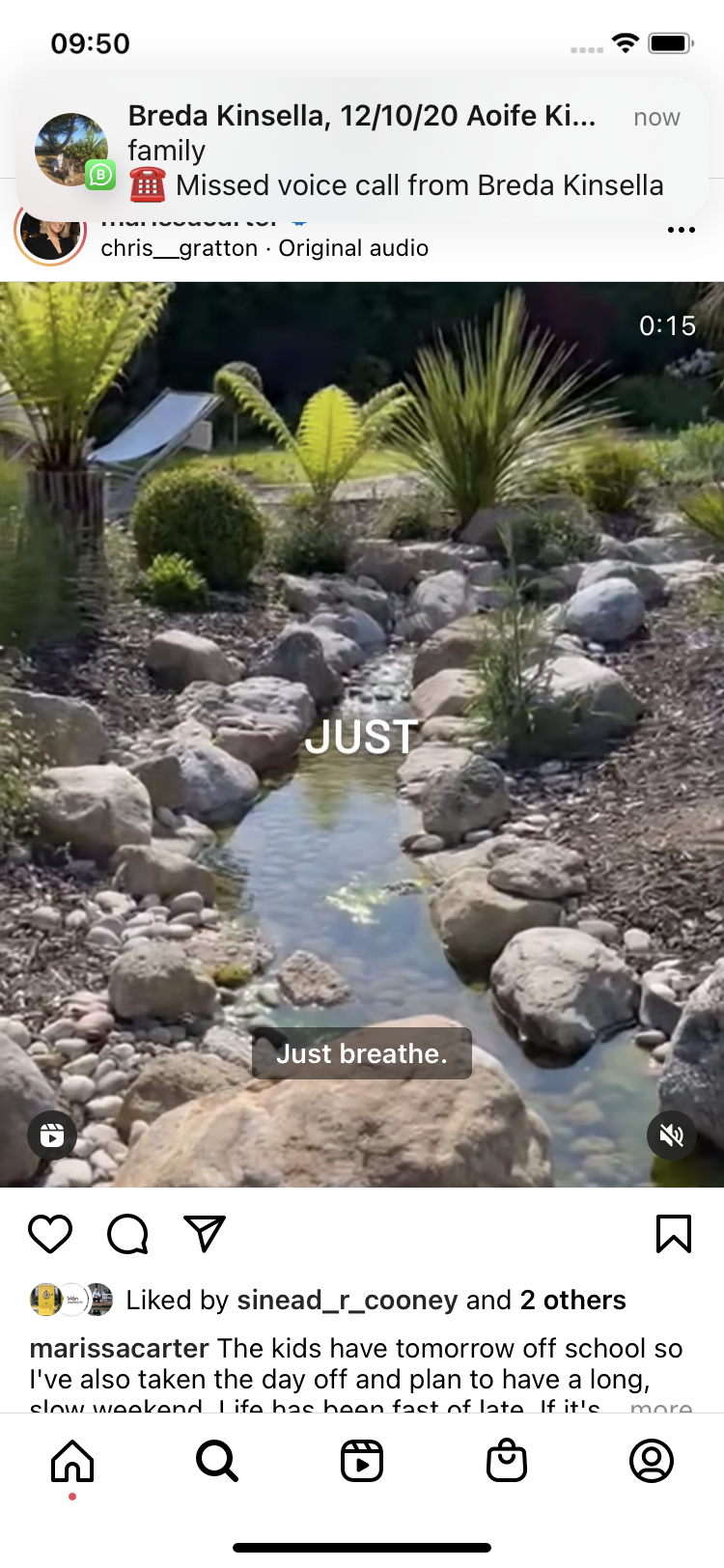
Task: View likes by sinead_r_cooney and 2 others
Action: [x=376, y=1300]
